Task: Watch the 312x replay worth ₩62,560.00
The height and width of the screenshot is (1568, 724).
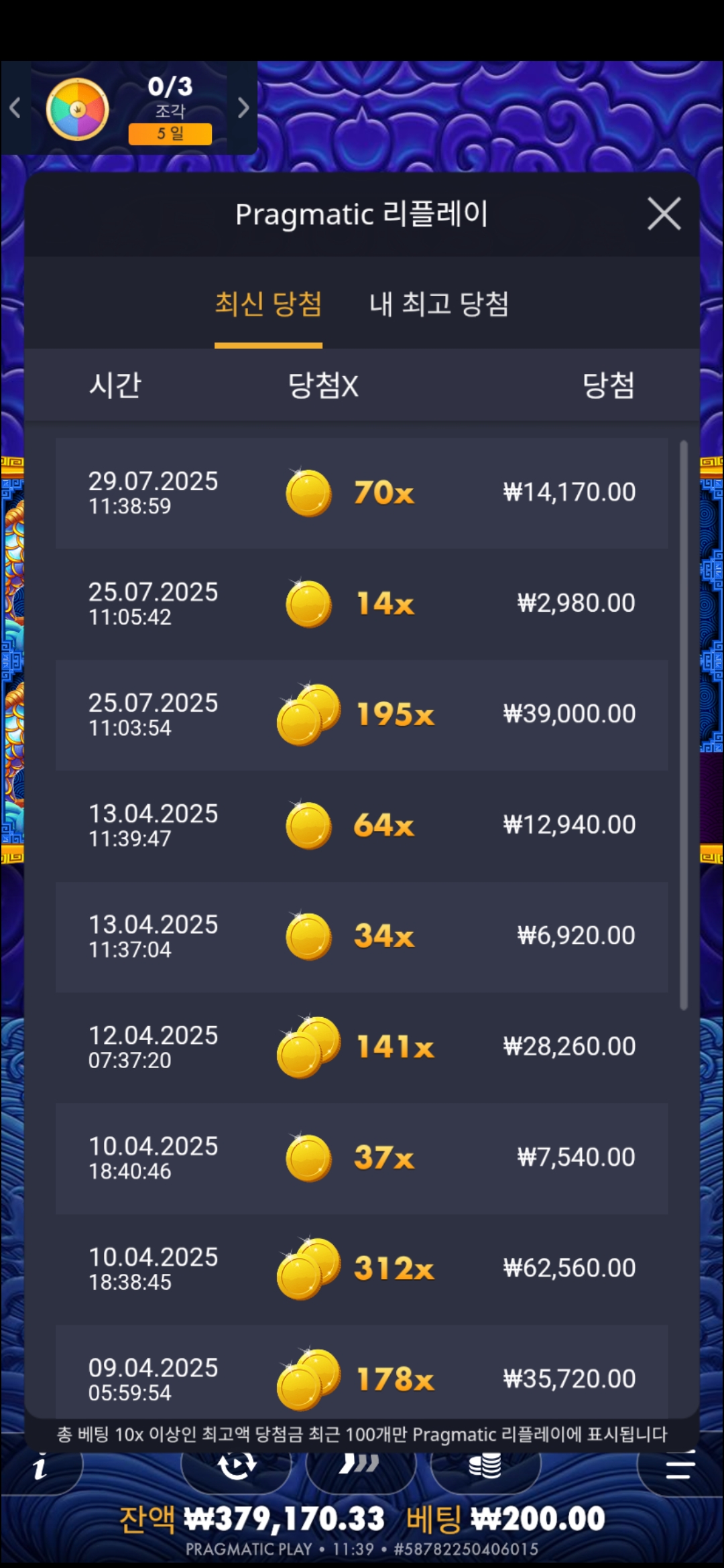Action: (x=361, y=1268)
